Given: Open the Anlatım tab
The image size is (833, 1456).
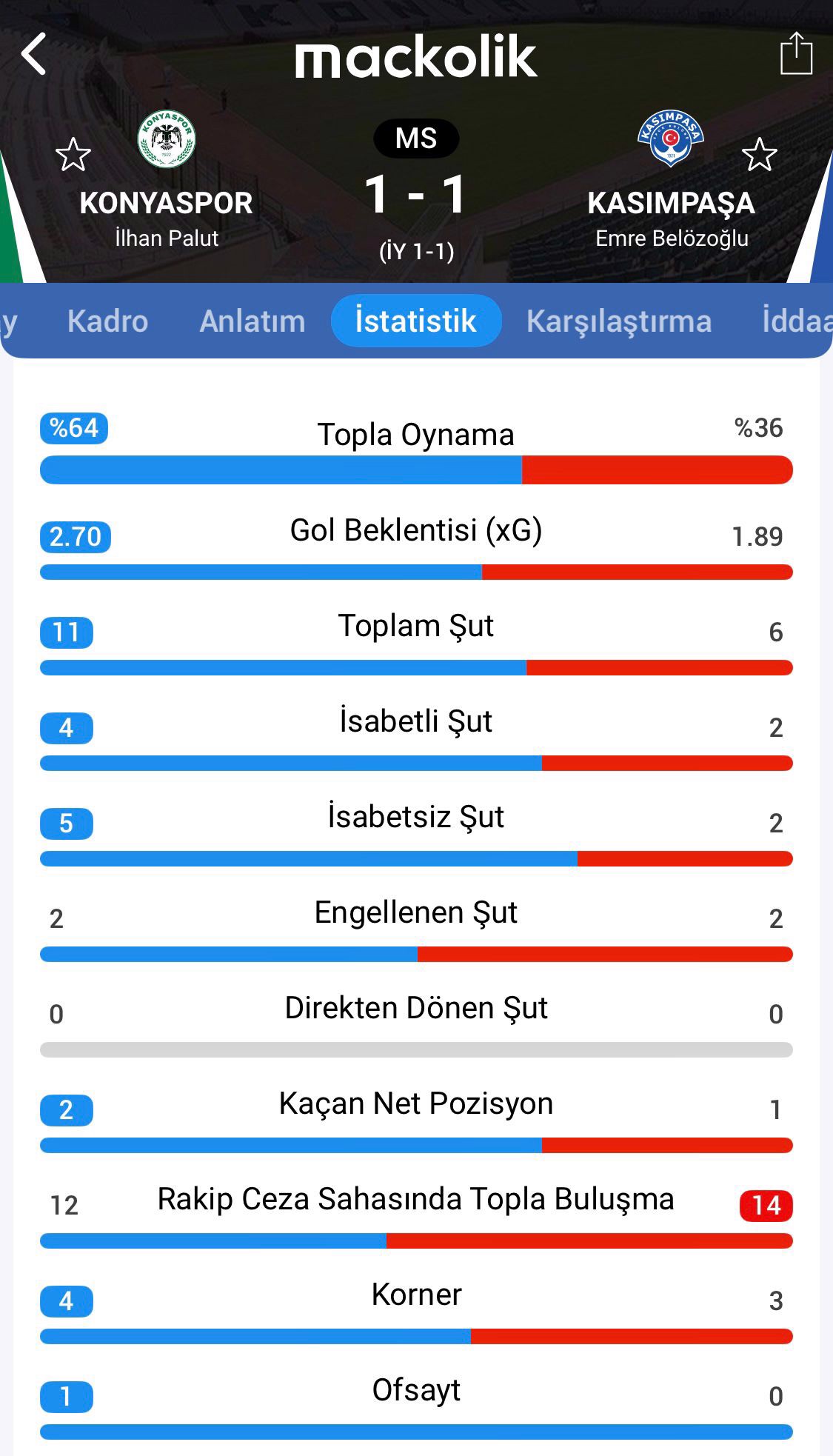Looking at the screenshot, I should point(252,321).
